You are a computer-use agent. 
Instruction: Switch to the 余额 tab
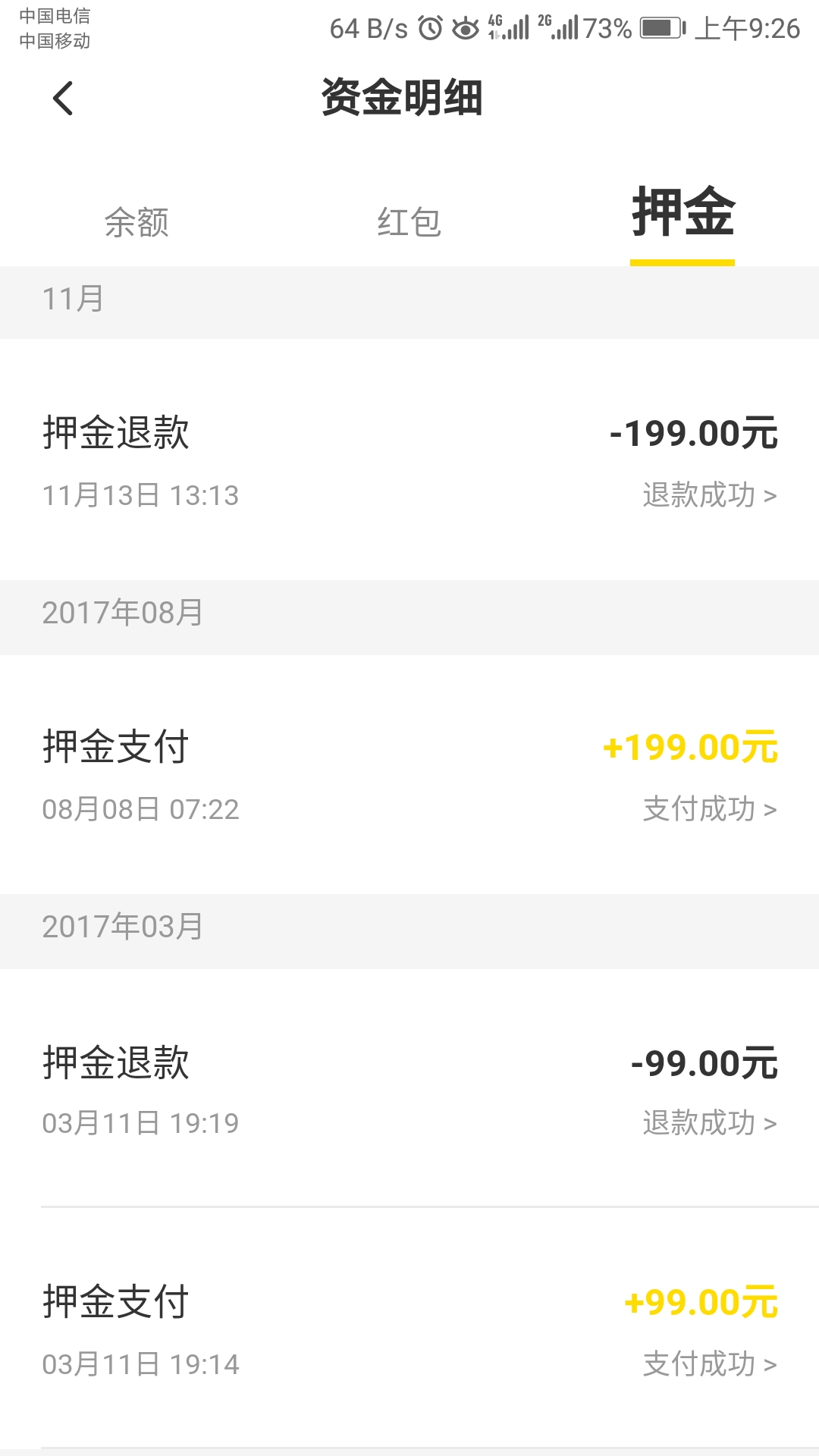tap(136, 222)
